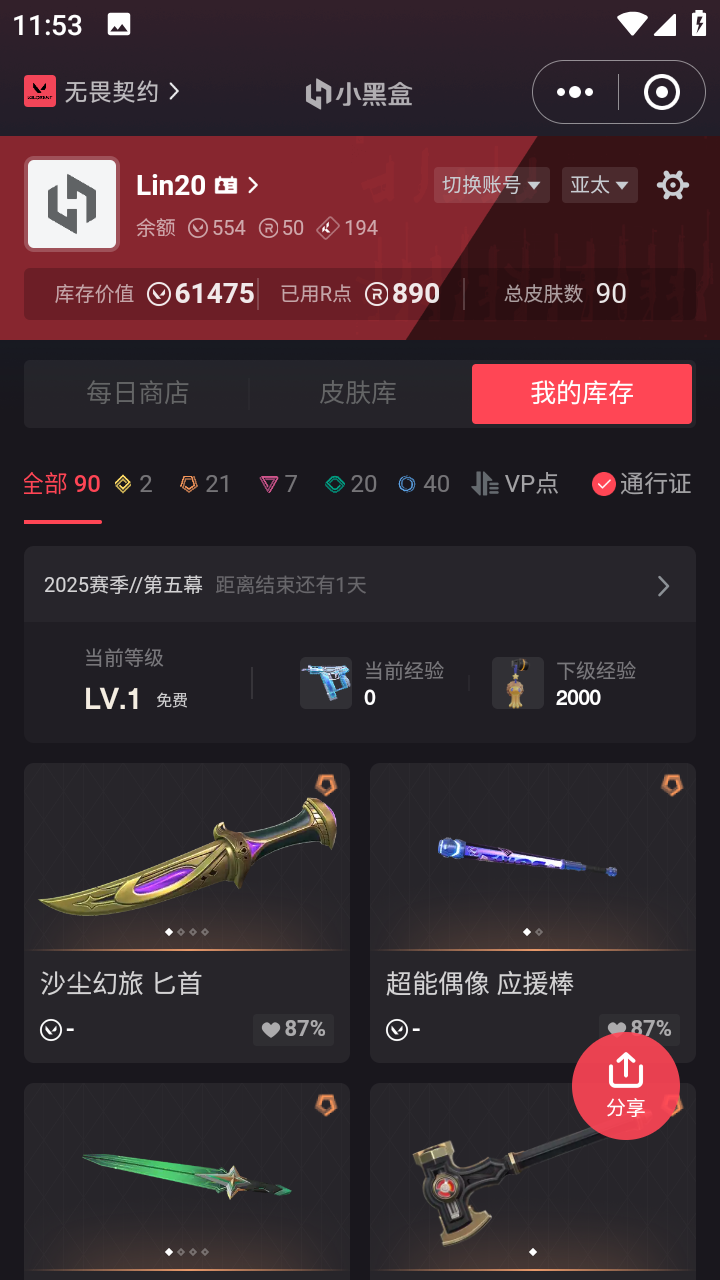
Task: Toggle the 通行证 checkbox
Action: pyautogui.click(x=641, y=484)
